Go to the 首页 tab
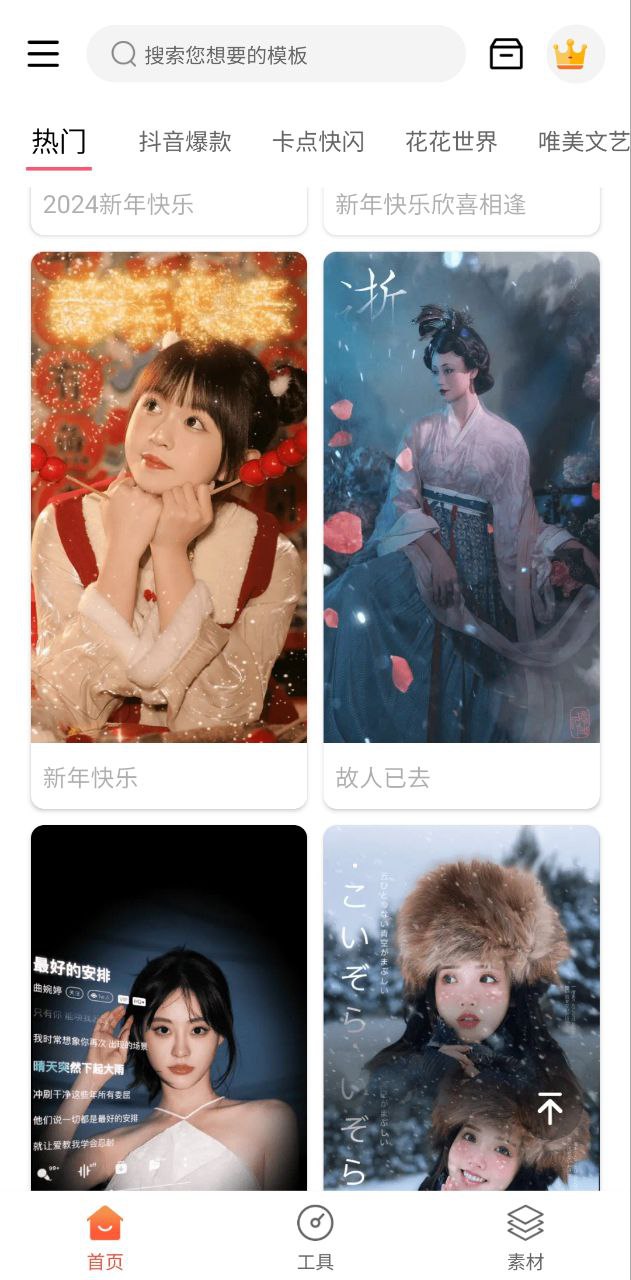 tap(105, 1236)
